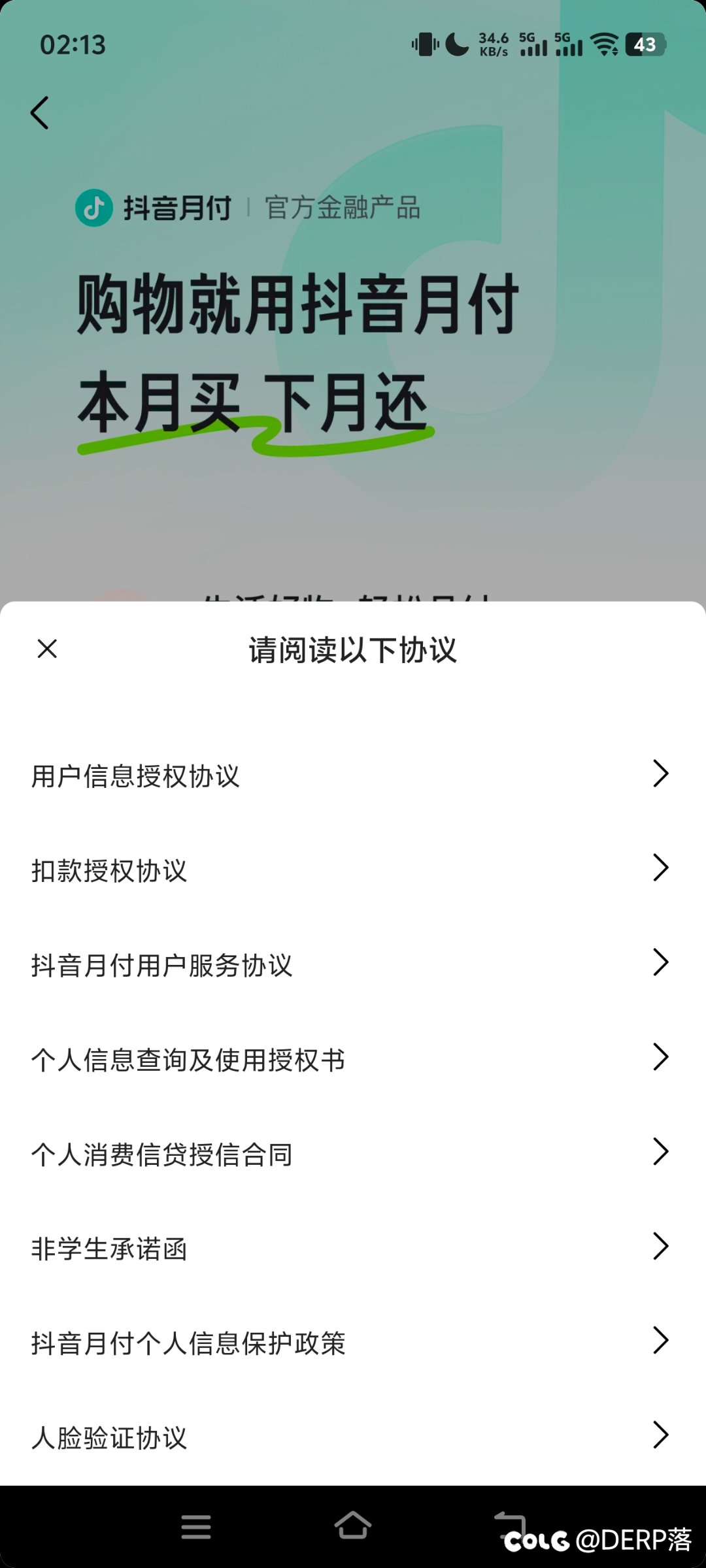
Task: Open 抖音月付用户服务协议
Action: [353, 964]
